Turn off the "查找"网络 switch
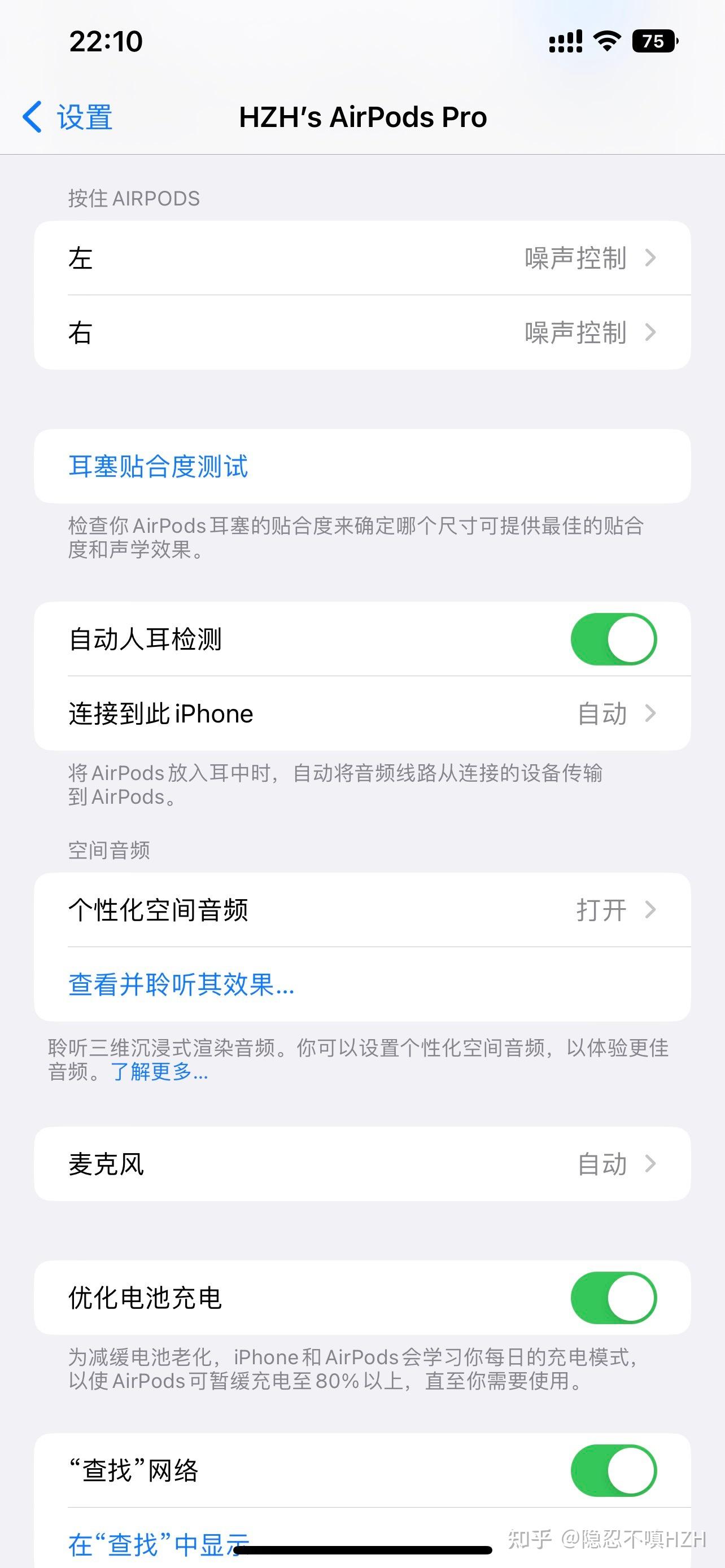This screenshot has width=725, height=1568. point(613,1470)
